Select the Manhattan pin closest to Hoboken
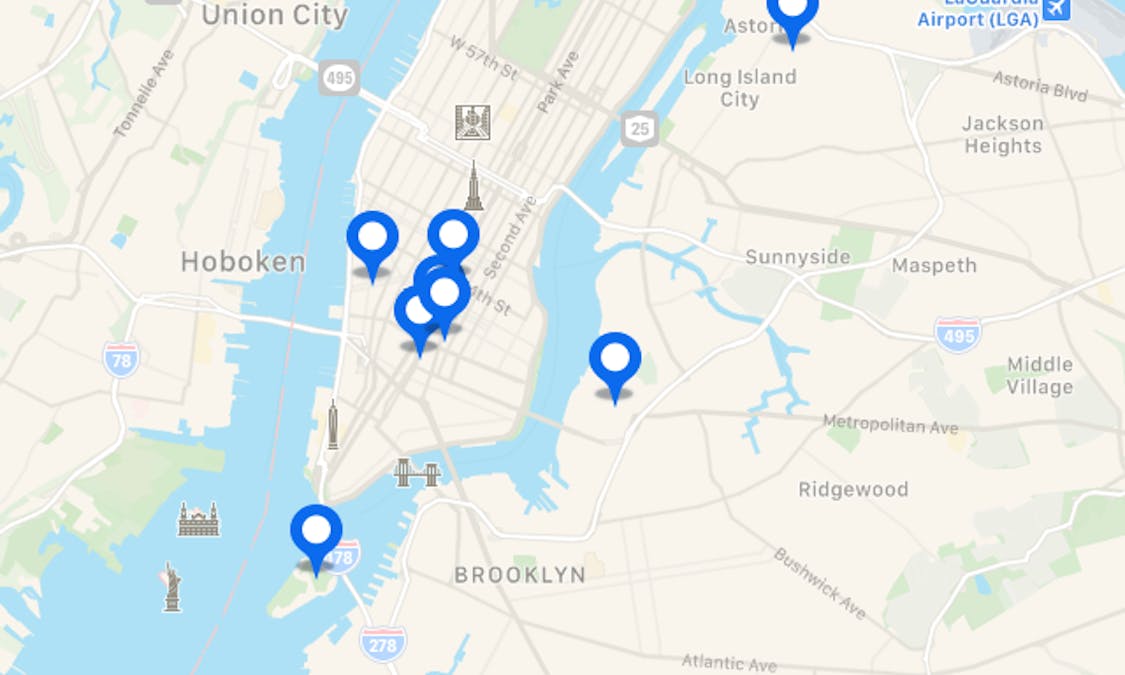 coord(372,240)
